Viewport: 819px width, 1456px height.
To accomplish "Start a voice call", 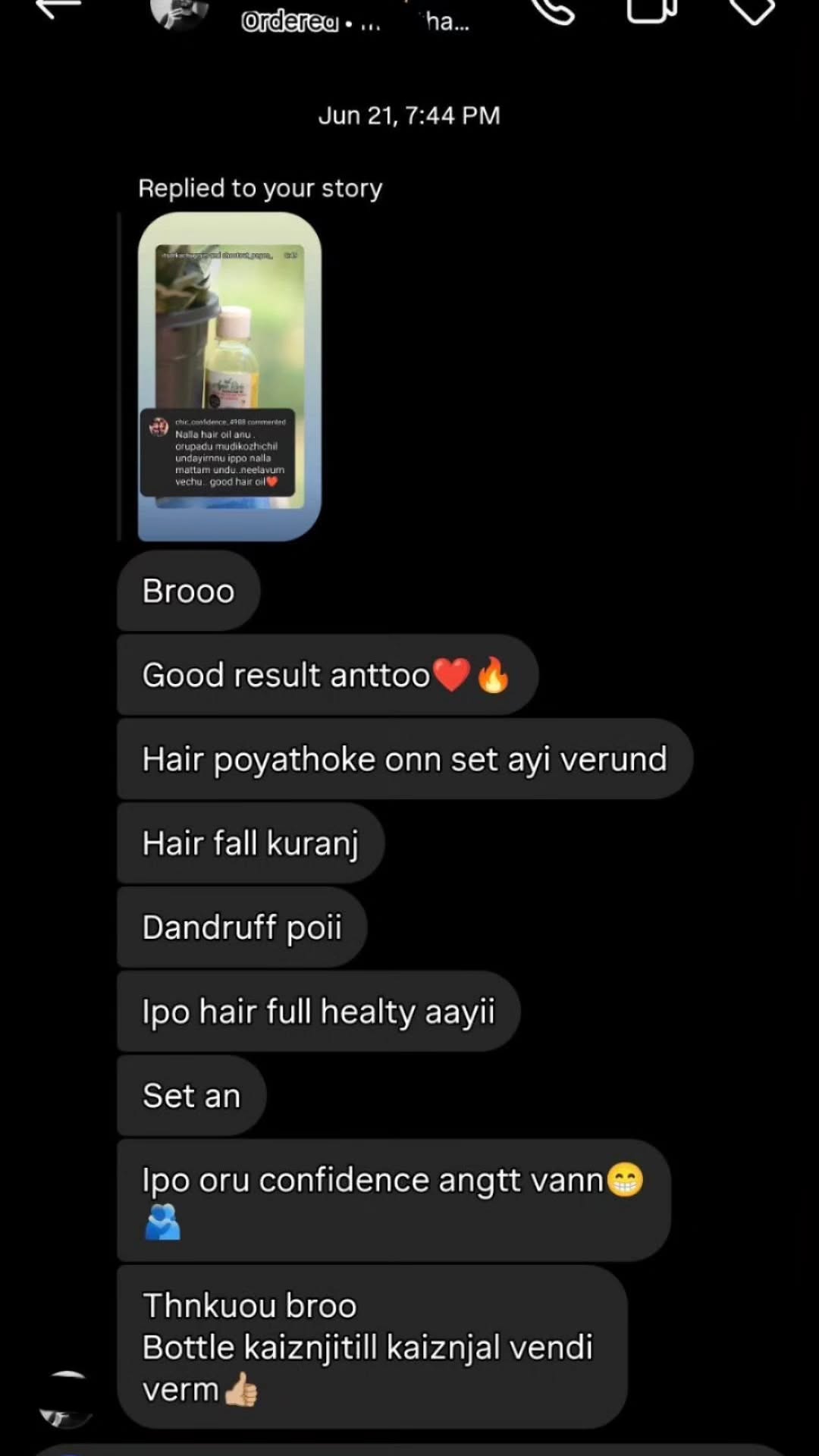I will 552,11.
